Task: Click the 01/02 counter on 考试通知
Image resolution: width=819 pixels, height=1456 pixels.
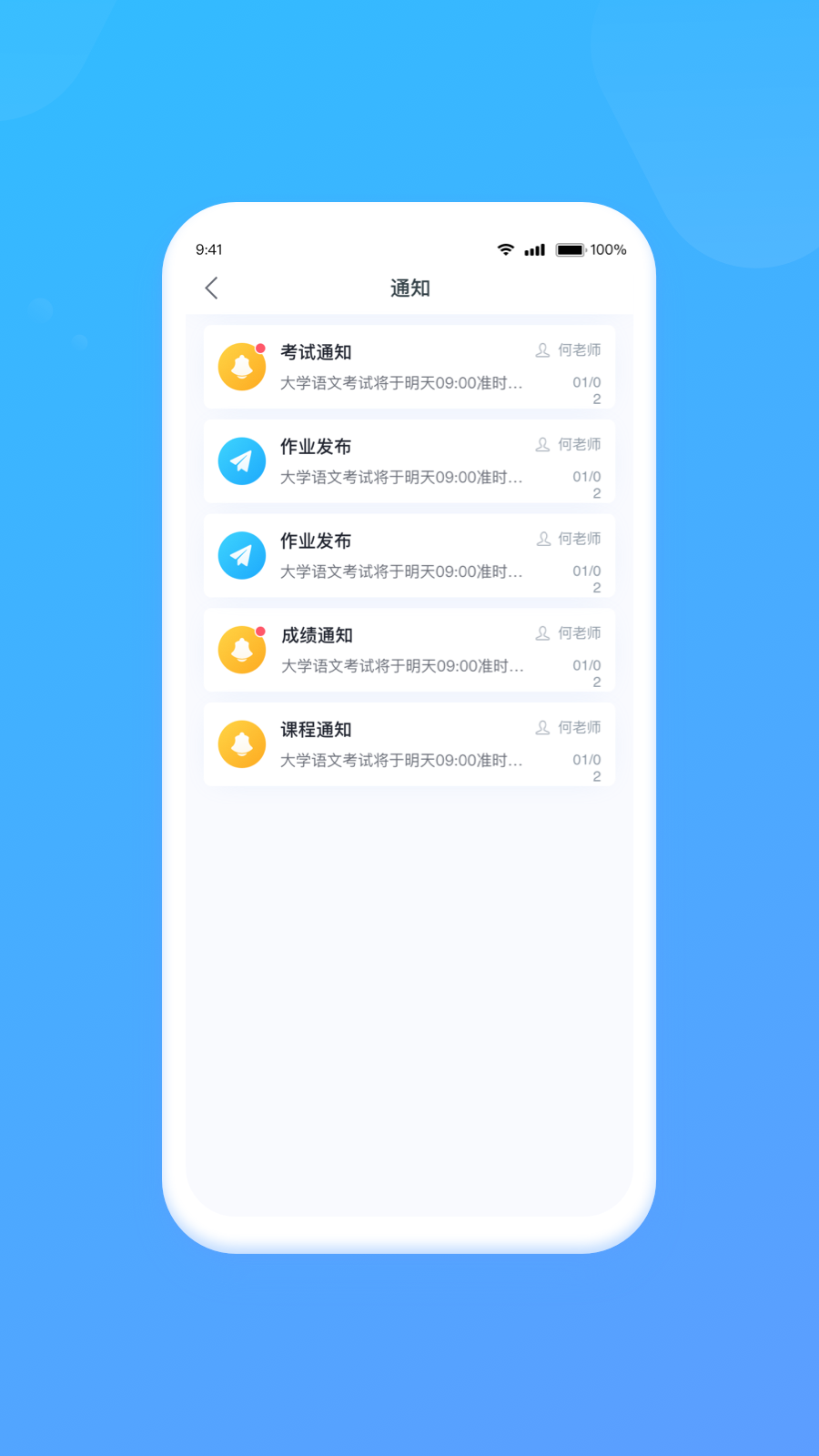Action: [586, 390]
